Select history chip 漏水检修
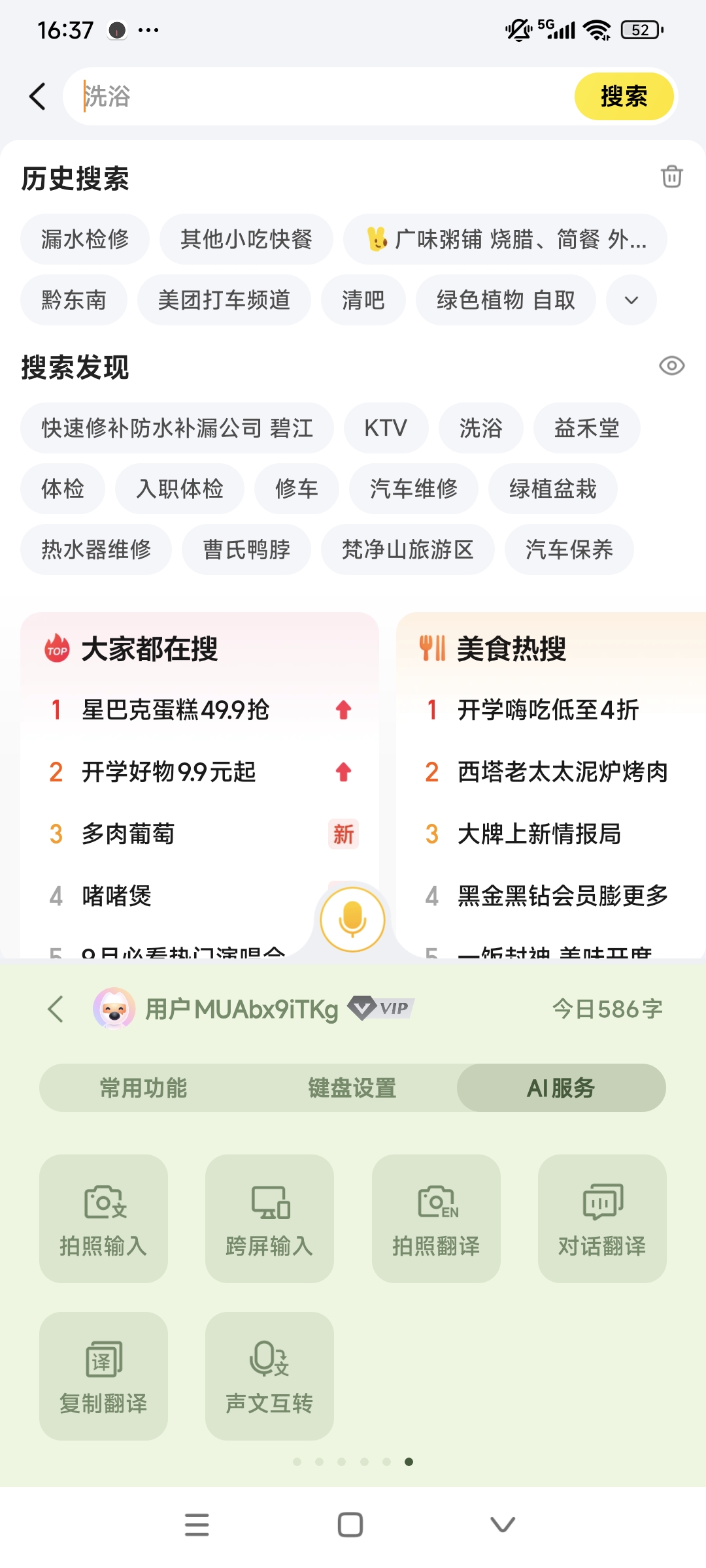706x1568 pixels. (x=85, y=240)
